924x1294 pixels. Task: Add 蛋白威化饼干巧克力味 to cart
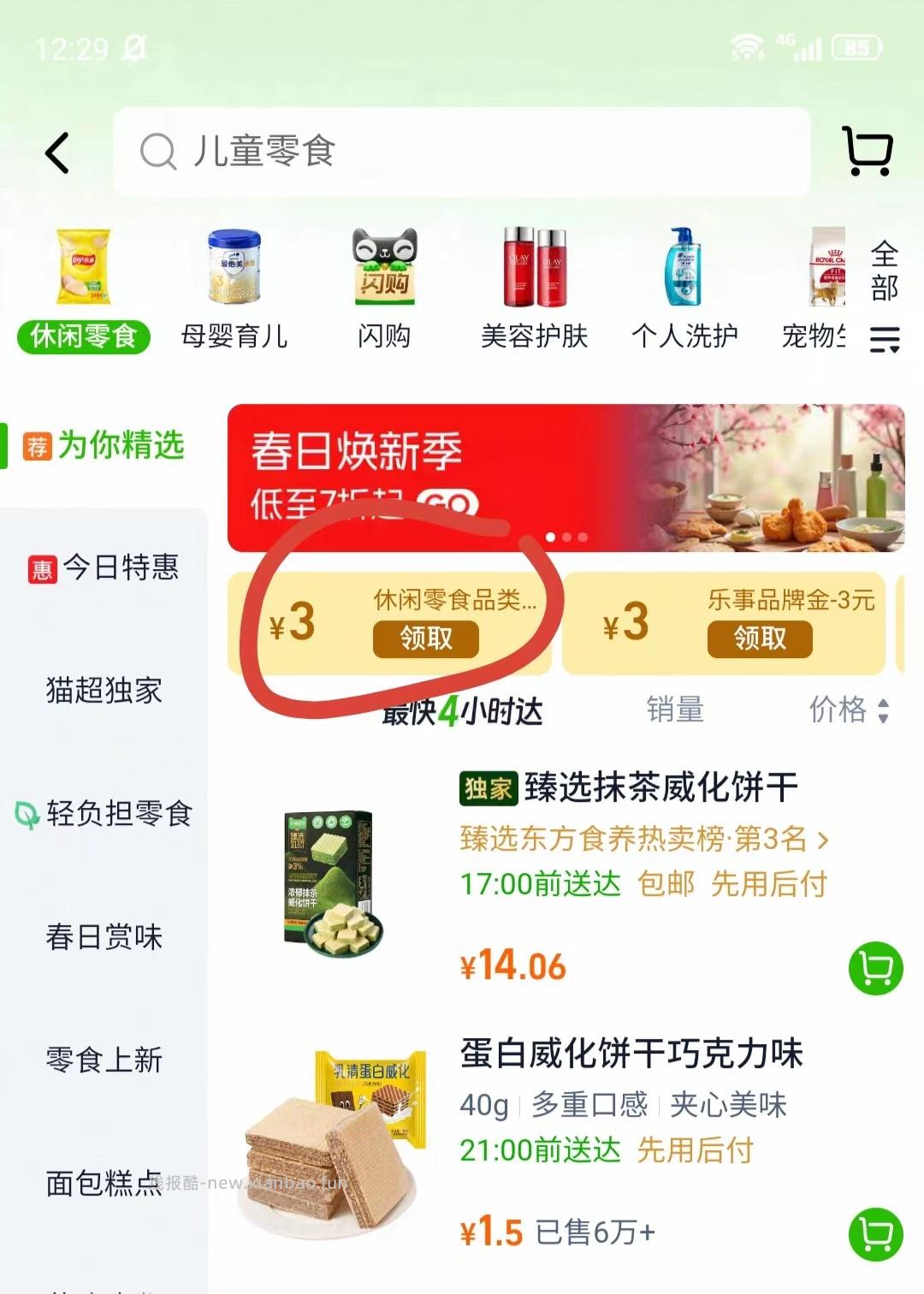pos(875,1233)
